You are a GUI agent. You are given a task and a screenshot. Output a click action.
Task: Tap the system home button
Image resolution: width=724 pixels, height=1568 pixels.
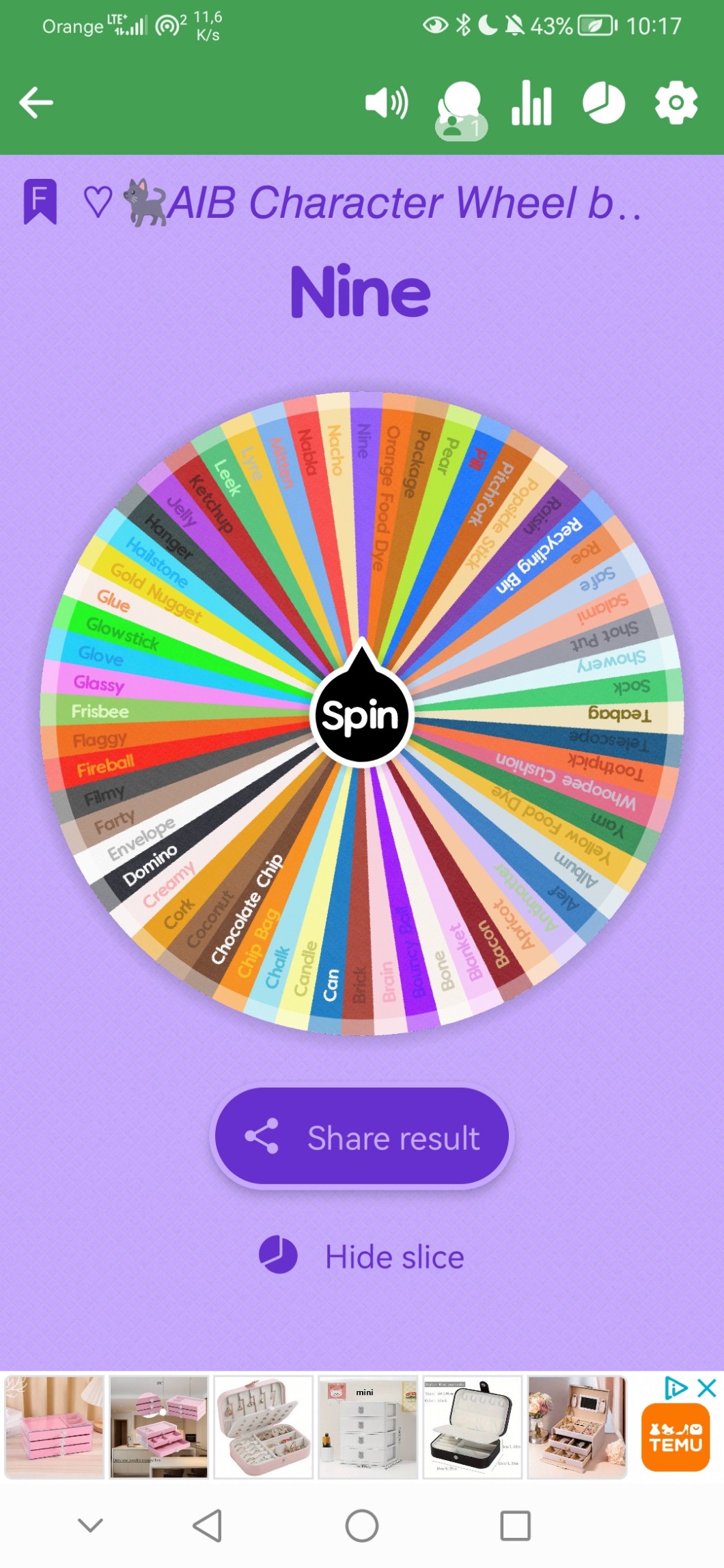(x=361, y=1526)
